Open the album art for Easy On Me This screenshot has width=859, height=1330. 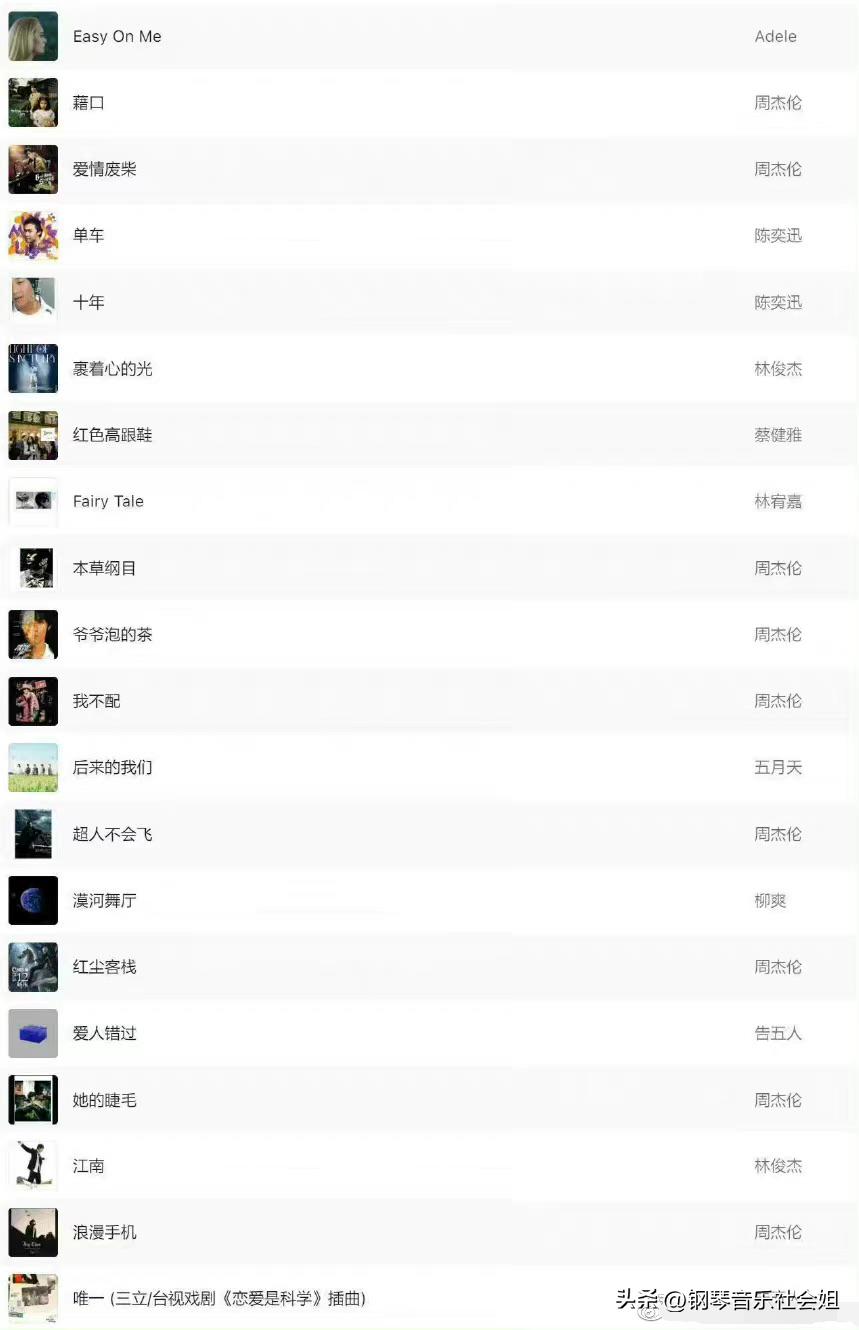(33, 36)
